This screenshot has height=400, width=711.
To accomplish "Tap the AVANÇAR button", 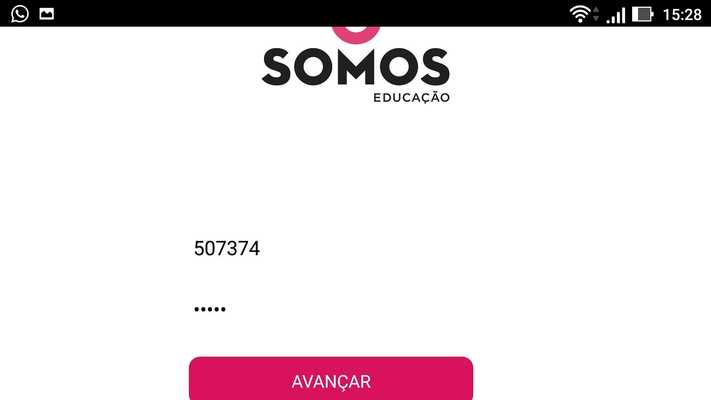I will coord(331,381).
